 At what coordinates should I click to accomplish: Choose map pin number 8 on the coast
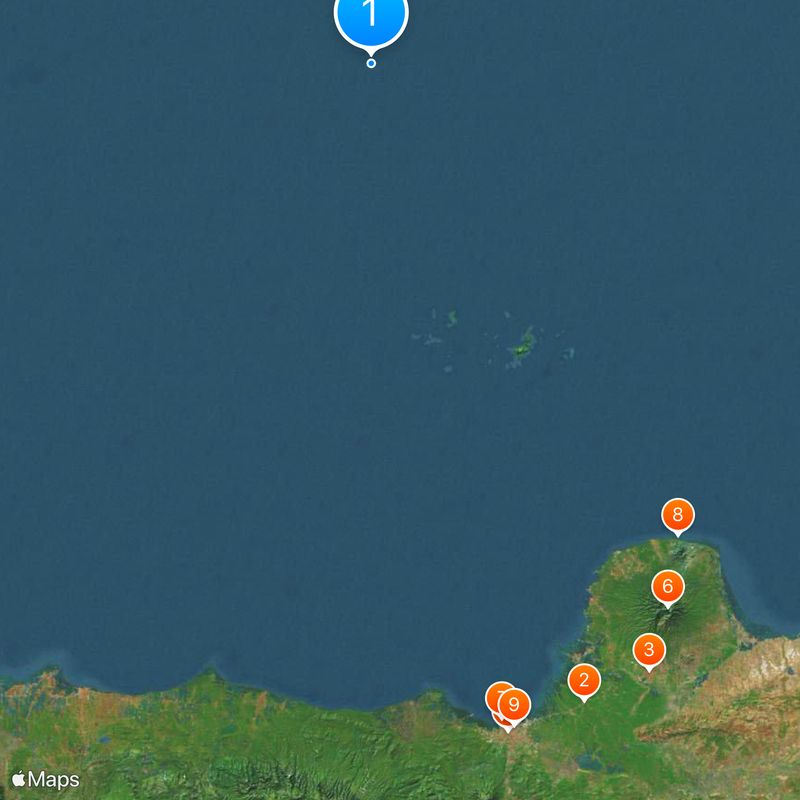click(678, 516)
